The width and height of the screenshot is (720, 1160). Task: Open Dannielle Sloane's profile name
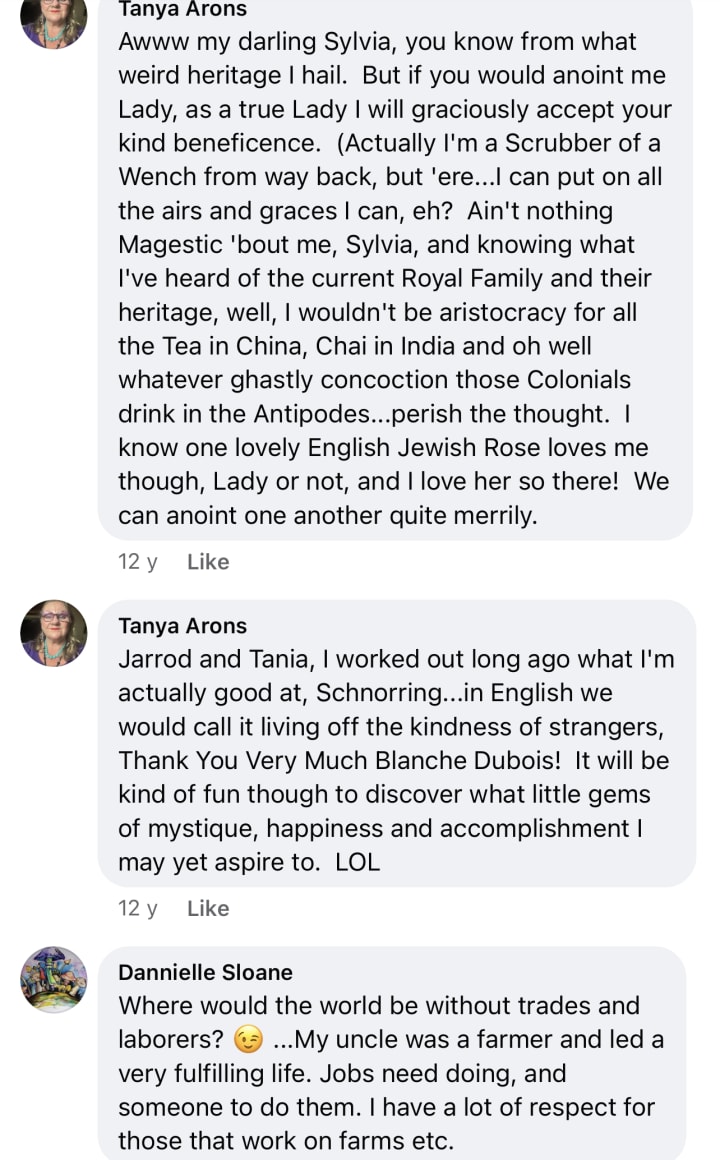click(x=205, y=972)
